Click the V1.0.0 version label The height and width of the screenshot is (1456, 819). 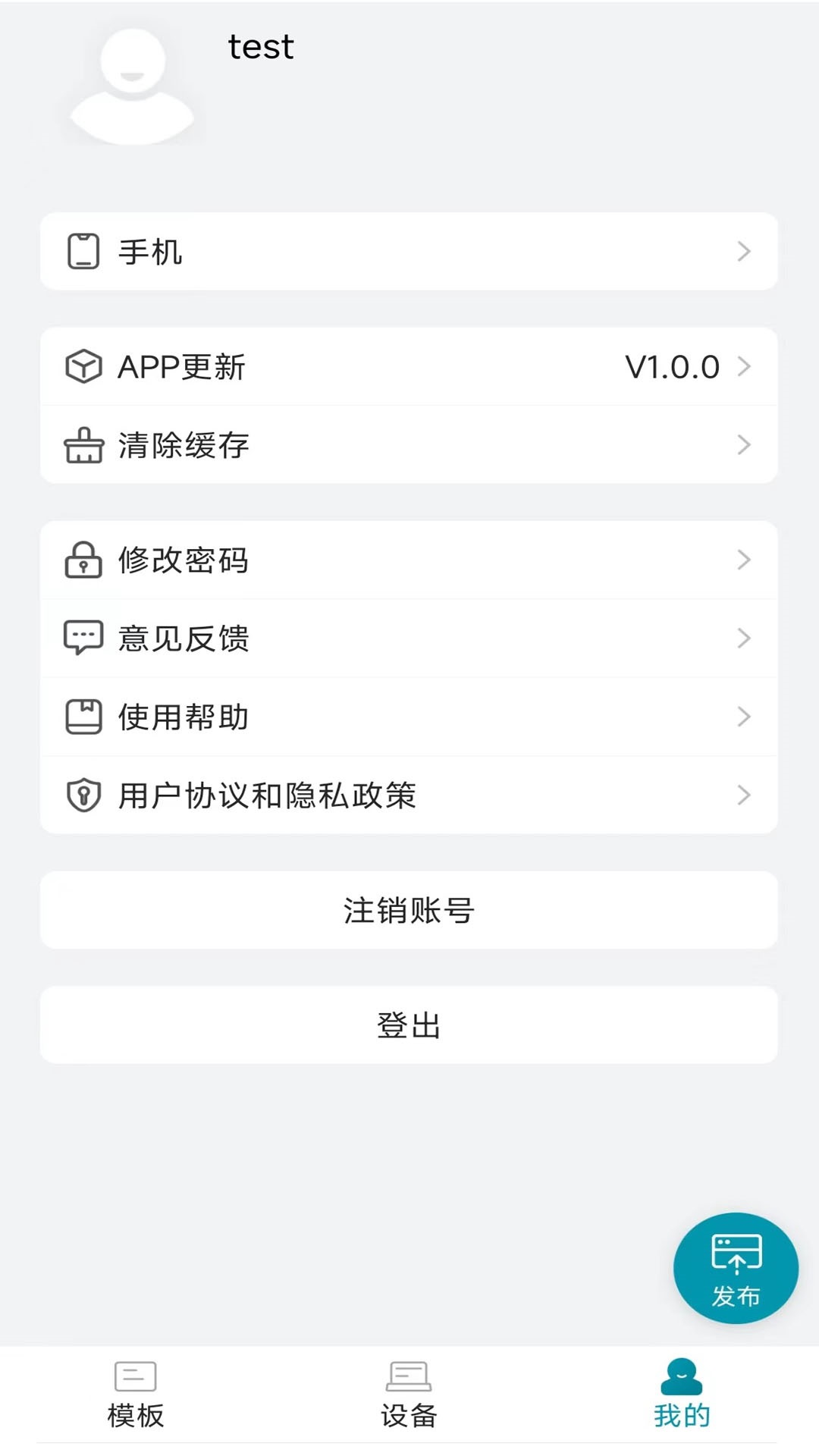(x=673, y=366)
